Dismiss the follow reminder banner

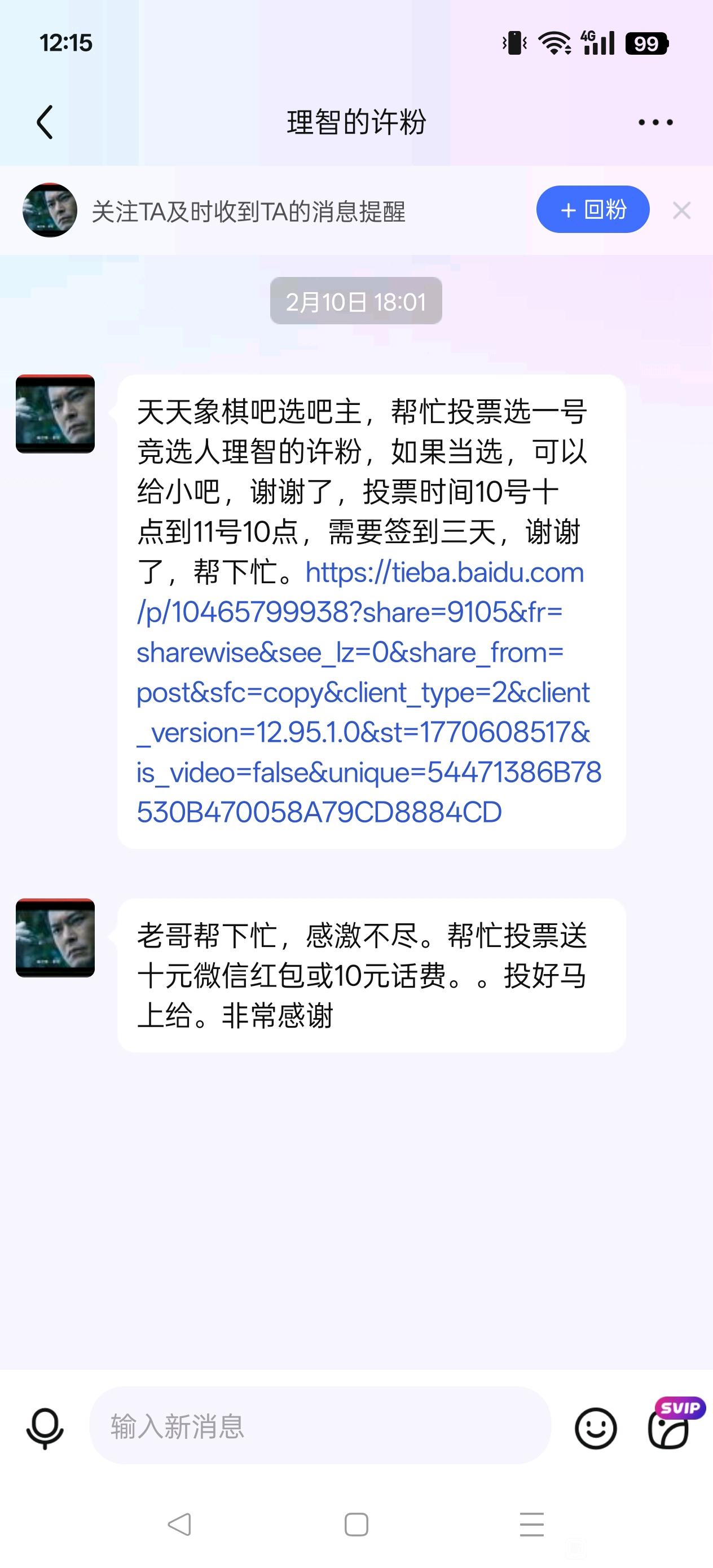(x=681, y=210)
